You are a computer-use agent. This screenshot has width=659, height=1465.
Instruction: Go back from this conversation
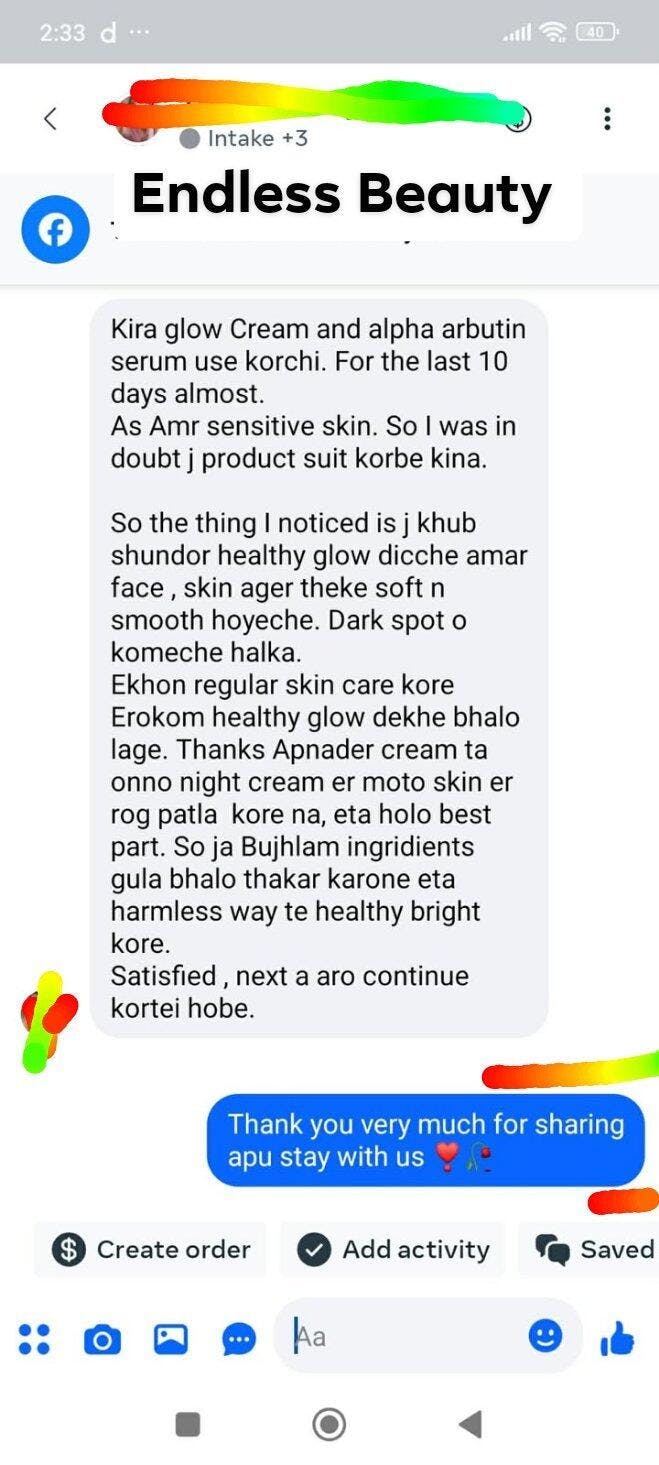(50, 119)
